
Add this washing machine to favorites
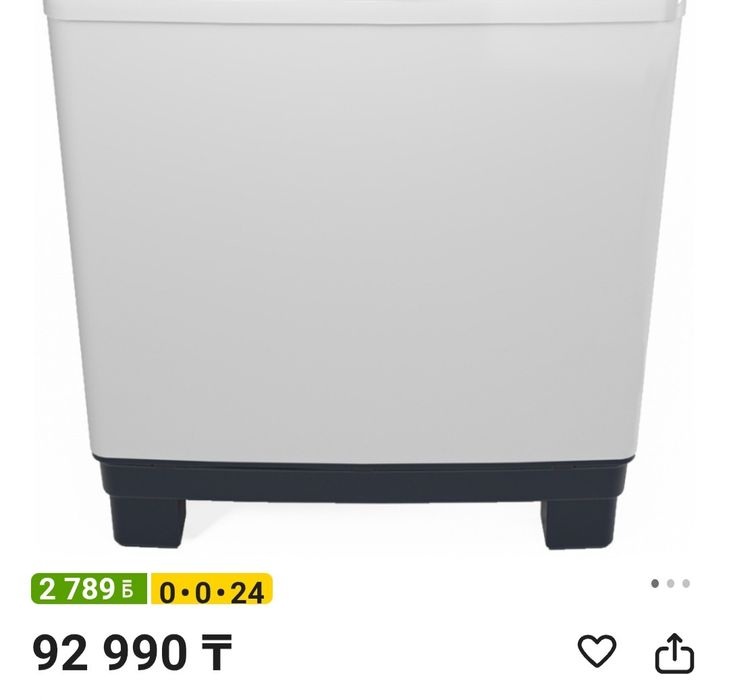point(597,652)
